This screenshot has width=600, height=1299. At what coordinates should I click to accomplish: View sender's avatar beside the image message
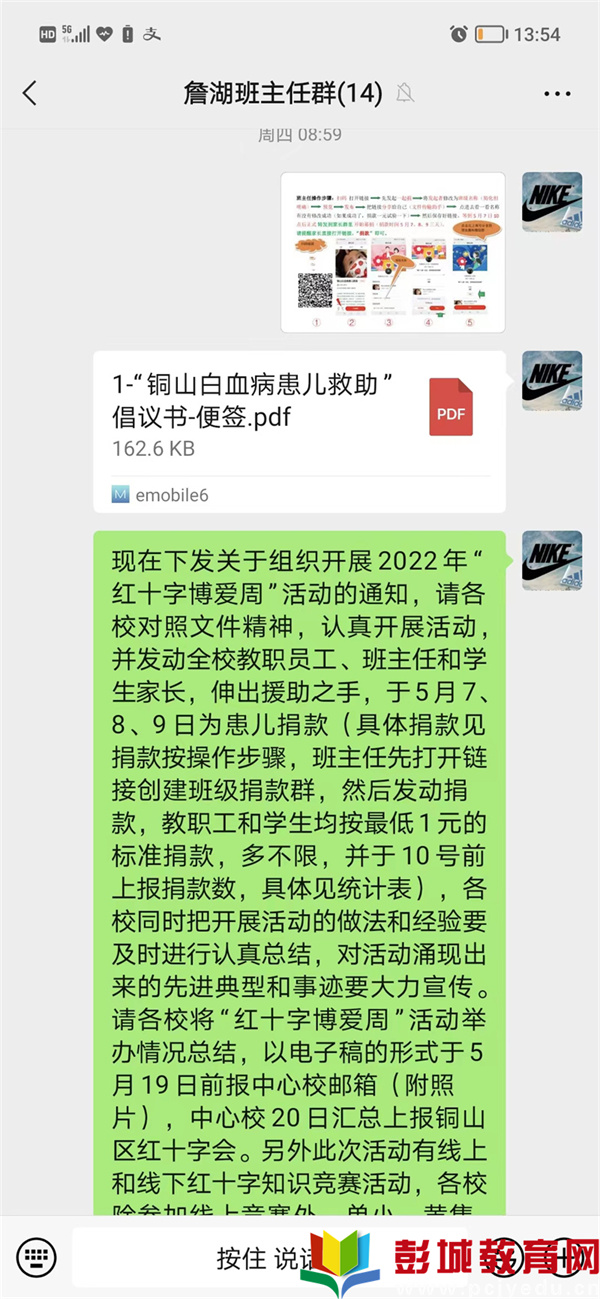(552, 202)
